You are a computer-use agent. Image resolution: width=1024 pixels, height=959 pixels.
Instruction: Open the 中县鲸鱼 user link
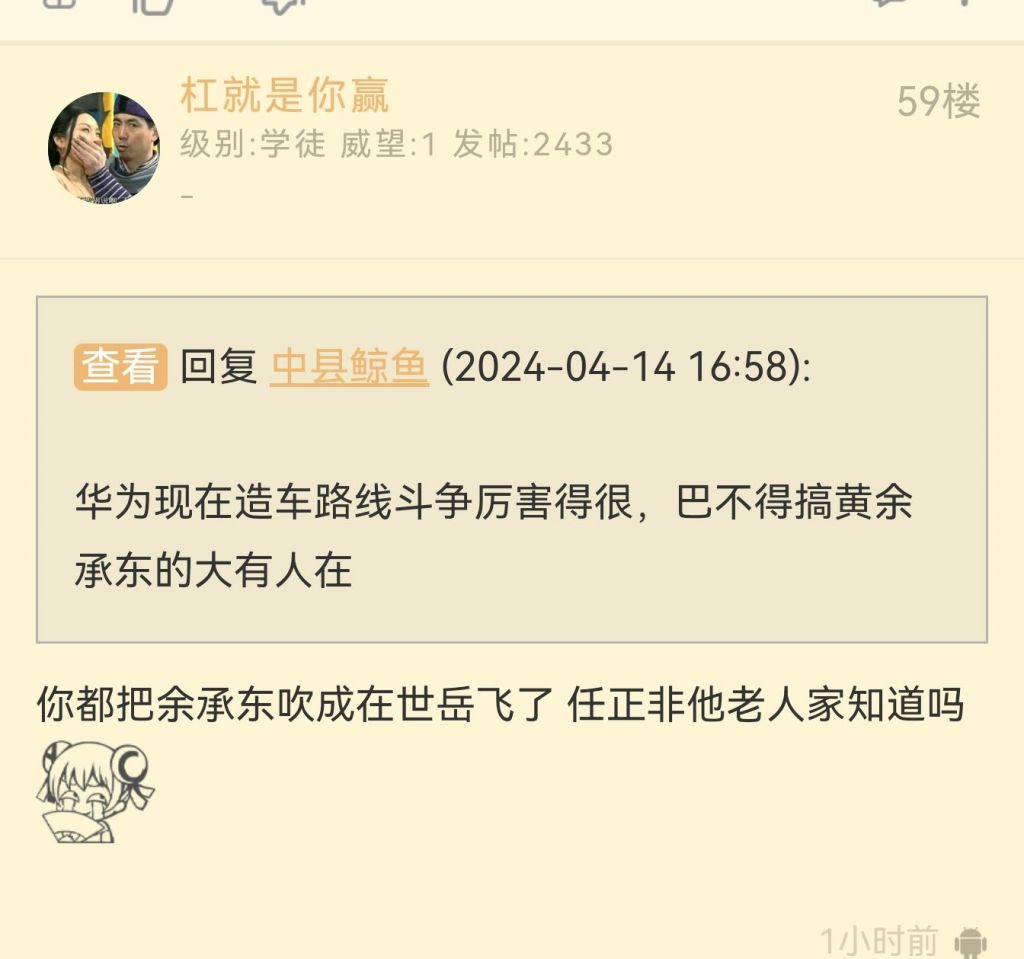[349, 368]
